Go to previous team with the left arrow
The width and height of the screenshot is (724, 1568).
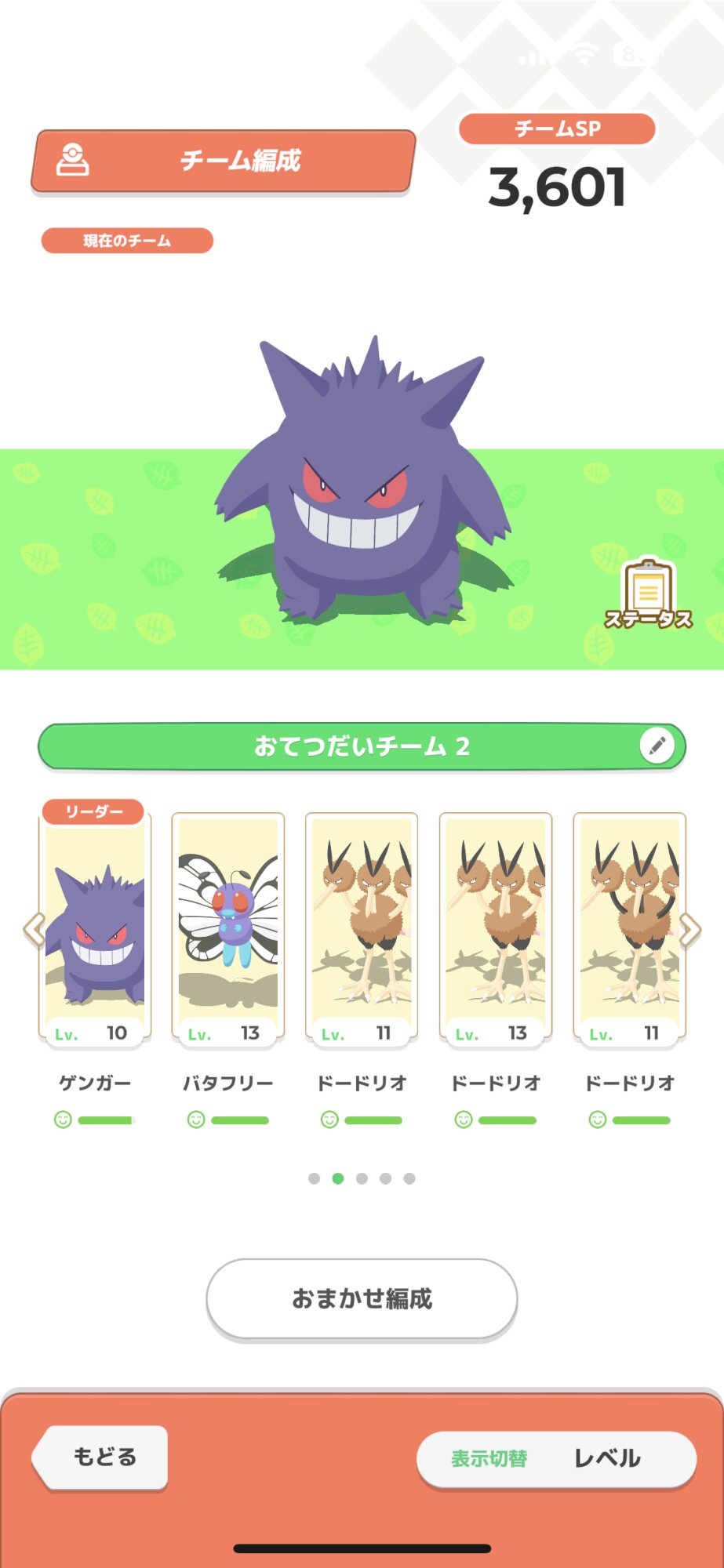click(34, 930)
